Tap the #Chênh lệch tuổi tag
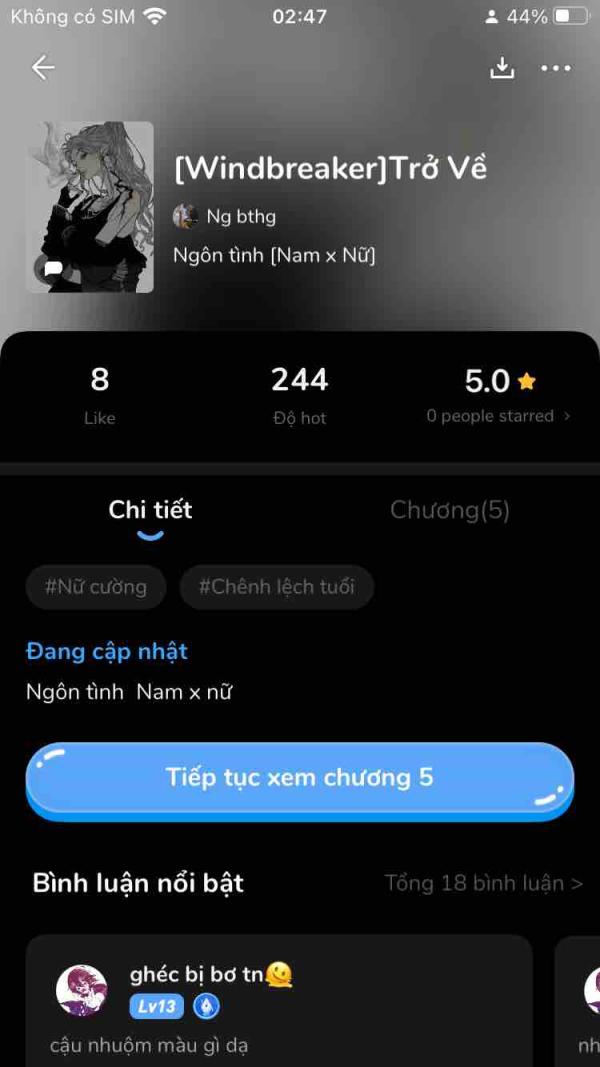The height and width of the screenshot is (1067, 600). pos(277,587)
